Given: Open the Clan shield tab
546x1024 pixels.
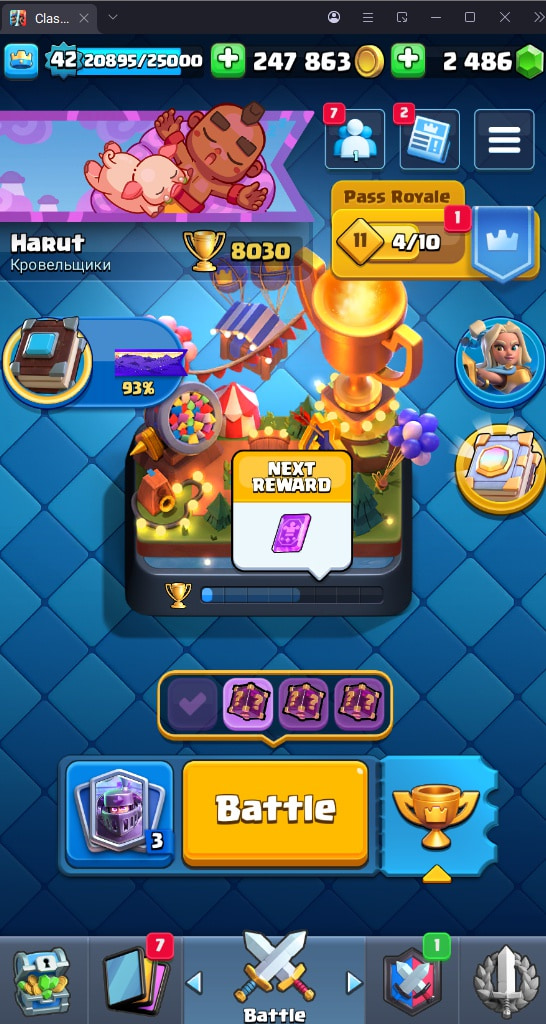Looking at the screenshot, I should (x=411, y=981).
